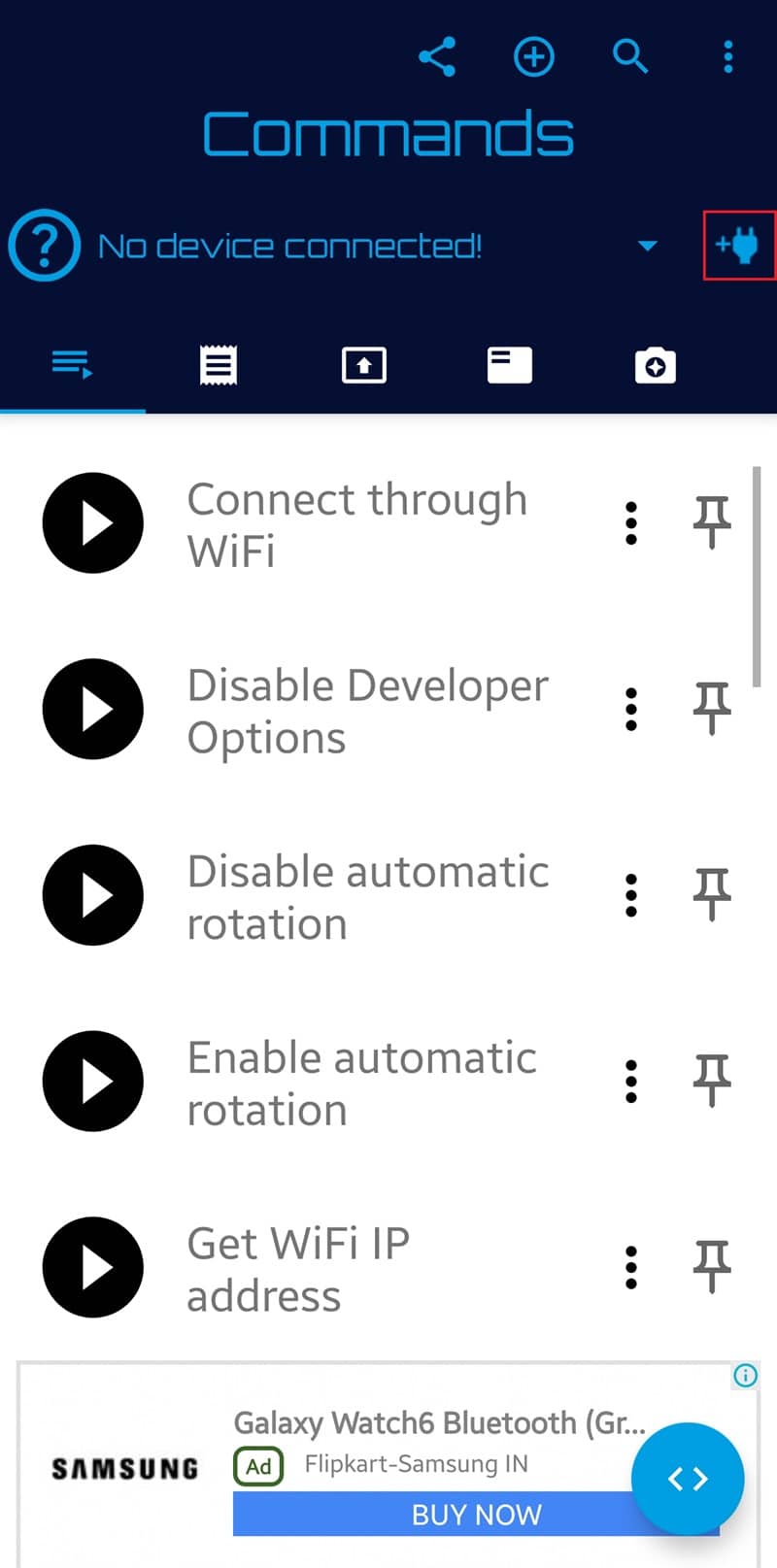Open options for Disable Developer Options
The width and height of the screenshot is (777, 1568).
(631, 710)
